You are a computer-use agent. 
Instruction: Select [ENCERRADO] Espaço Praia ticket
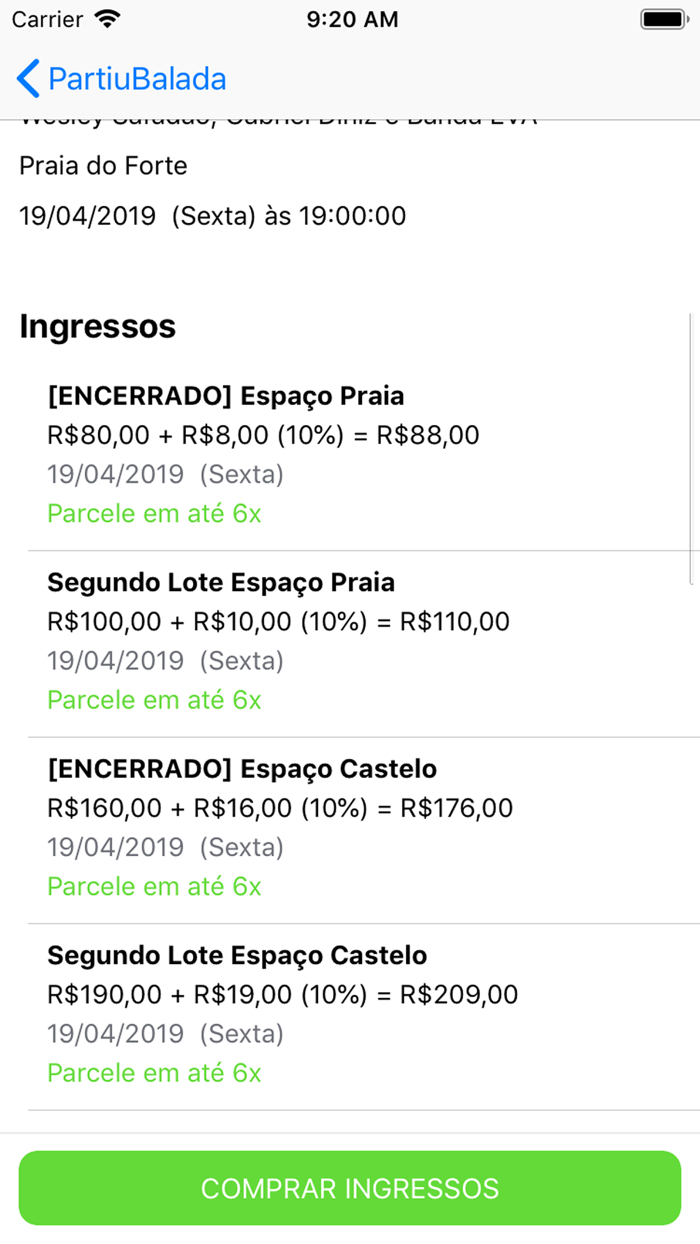click(350, 455)
